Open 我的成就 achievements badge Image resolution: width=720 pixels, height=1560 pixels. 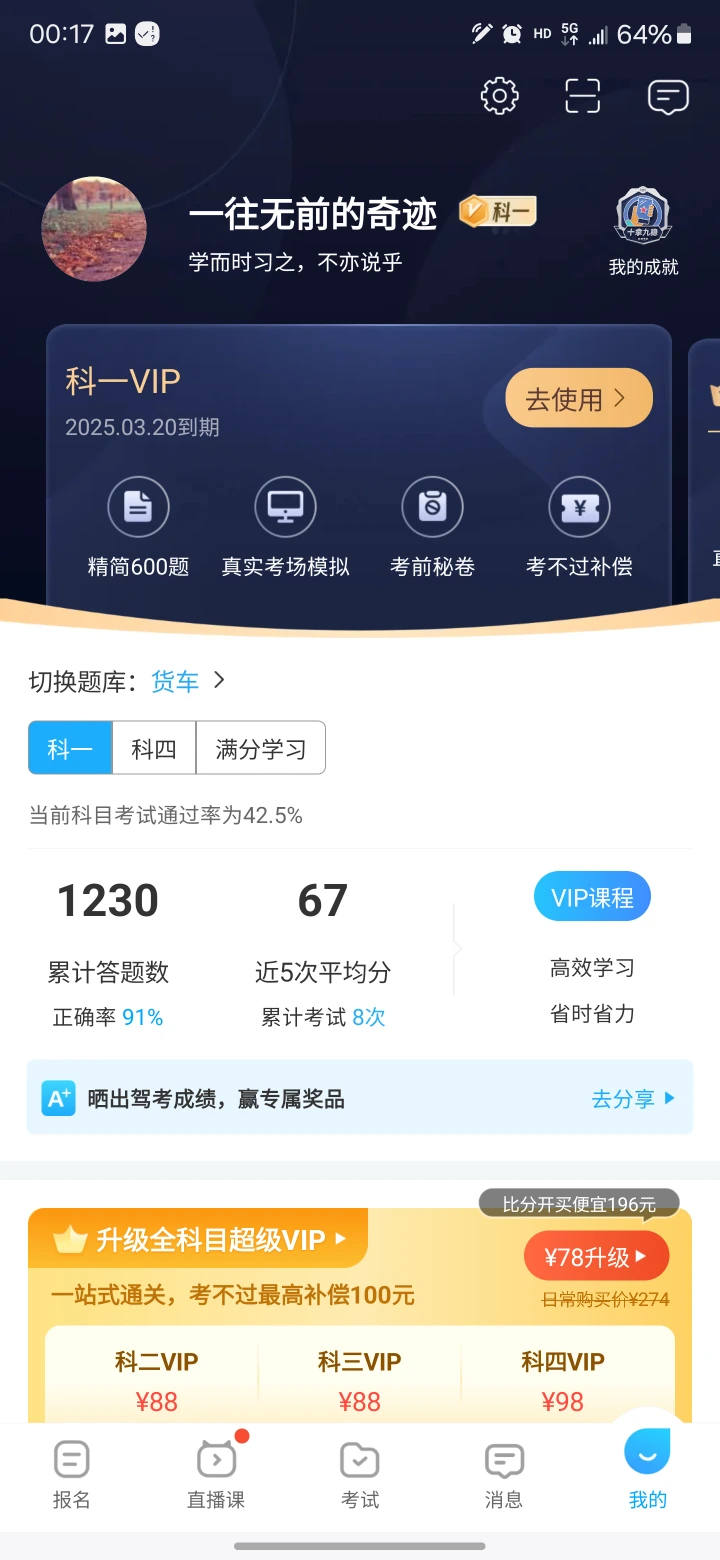click(x=643, y=232)
